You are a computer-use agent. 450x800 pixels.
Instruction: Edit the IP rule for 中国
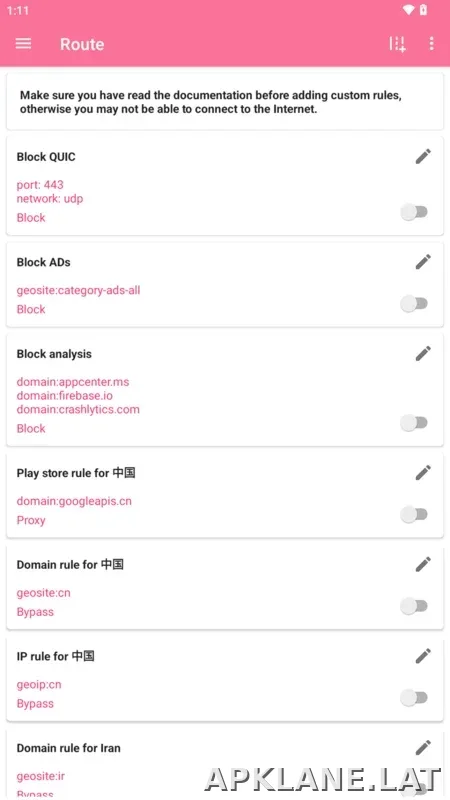423,656
